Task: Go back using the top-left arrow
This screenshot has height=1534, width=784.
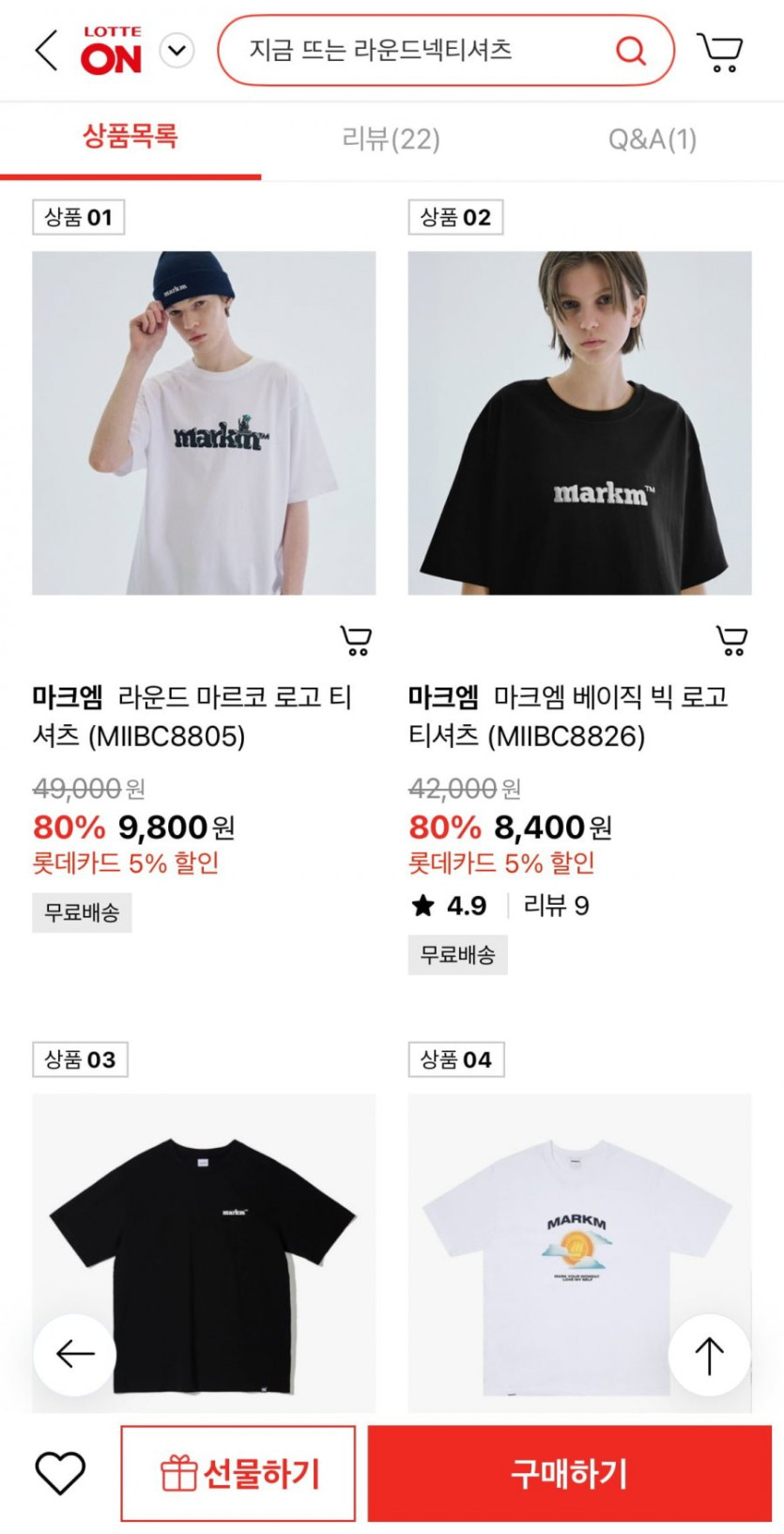Action: tap(45, 50)
